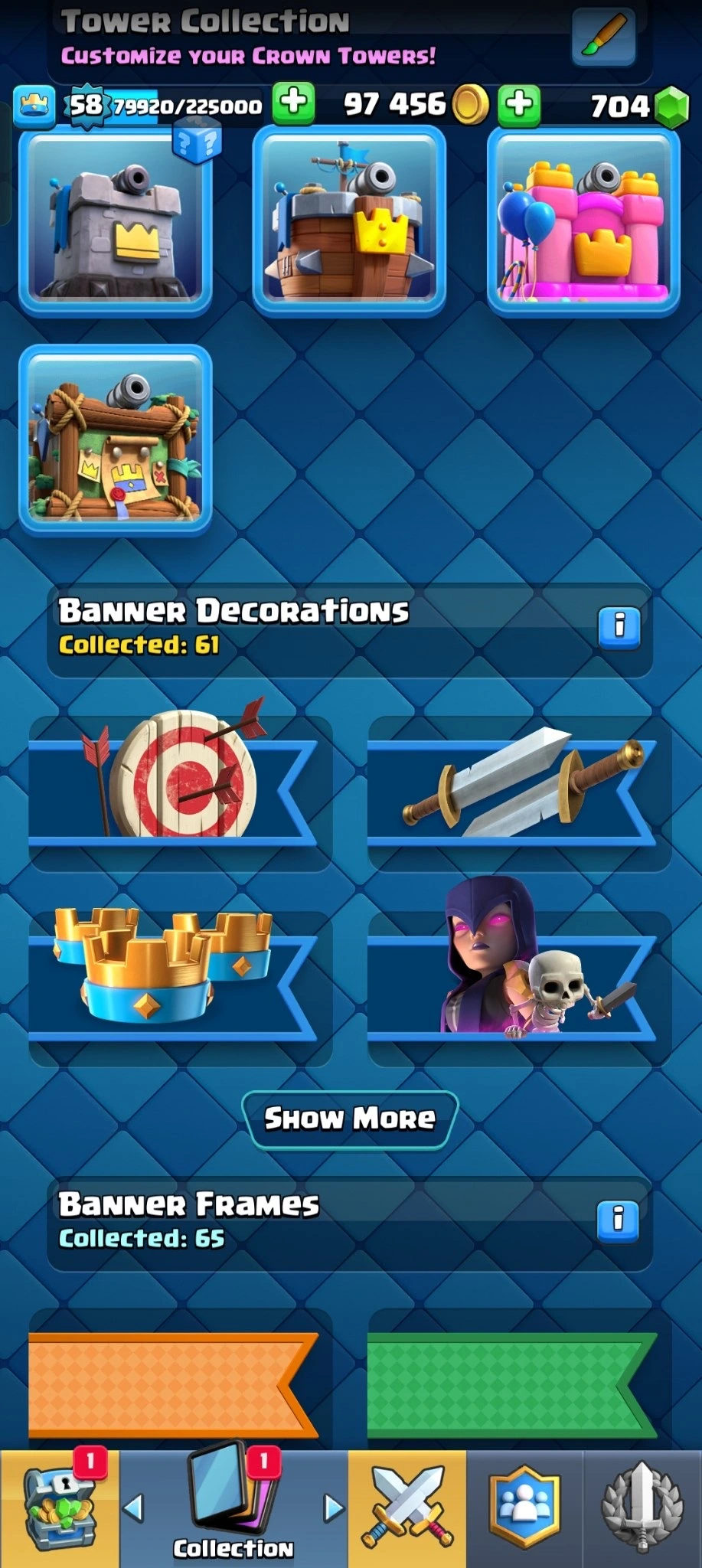Pick the orange banner frame
The width and height of the screenshot is (702, 1568).
[x=172, y=1384]
